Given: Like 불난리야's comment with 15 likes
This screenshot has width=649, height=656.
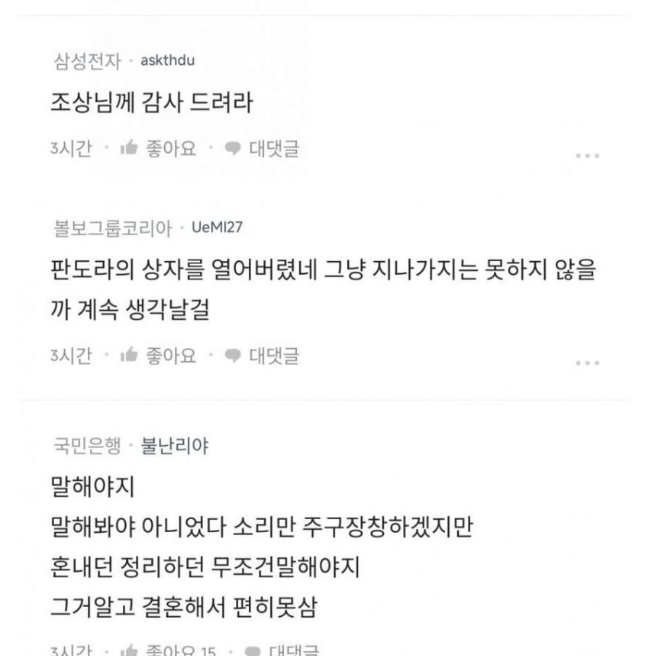Looking at the screenshot, I should click(x=160, y=650).
